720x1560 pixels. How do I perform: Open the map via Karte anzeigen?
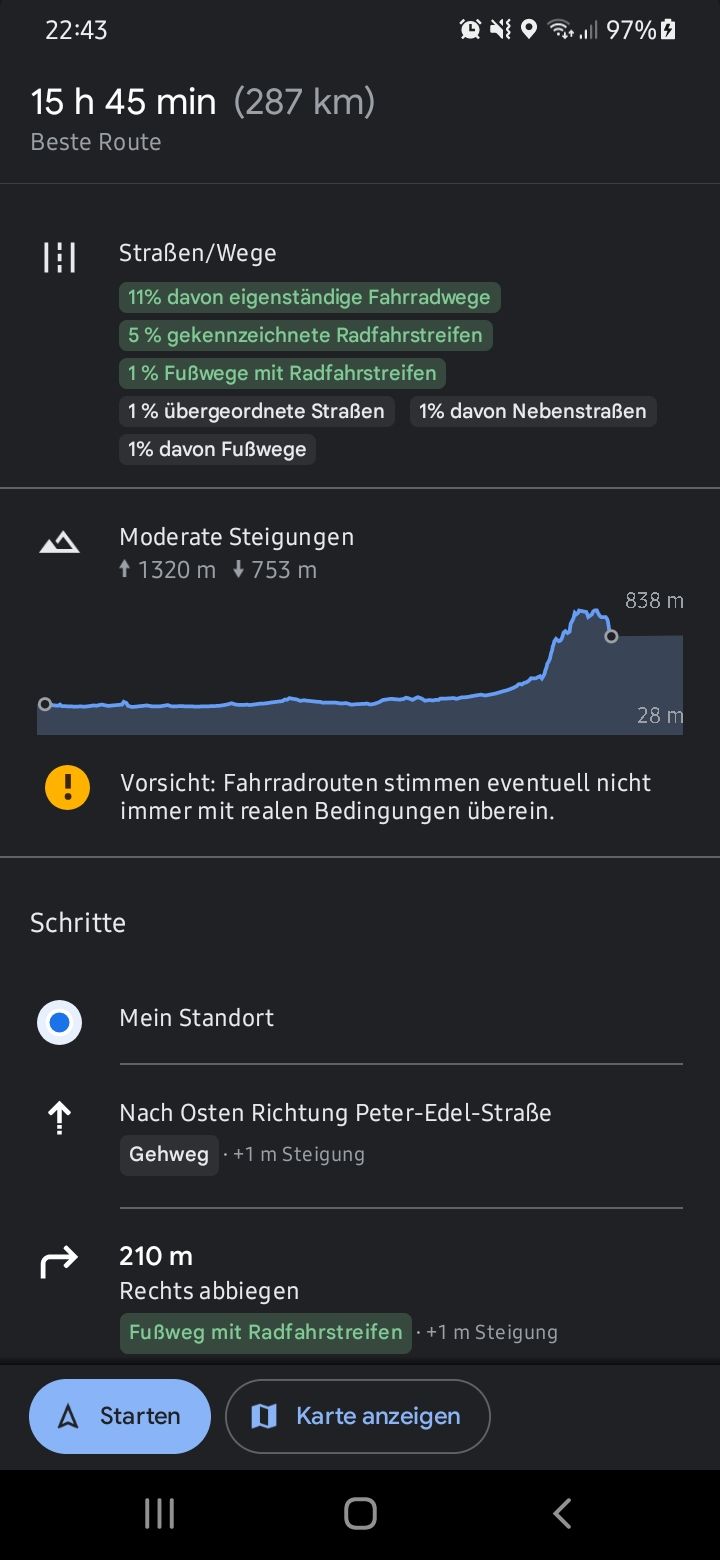point(358,1416)
